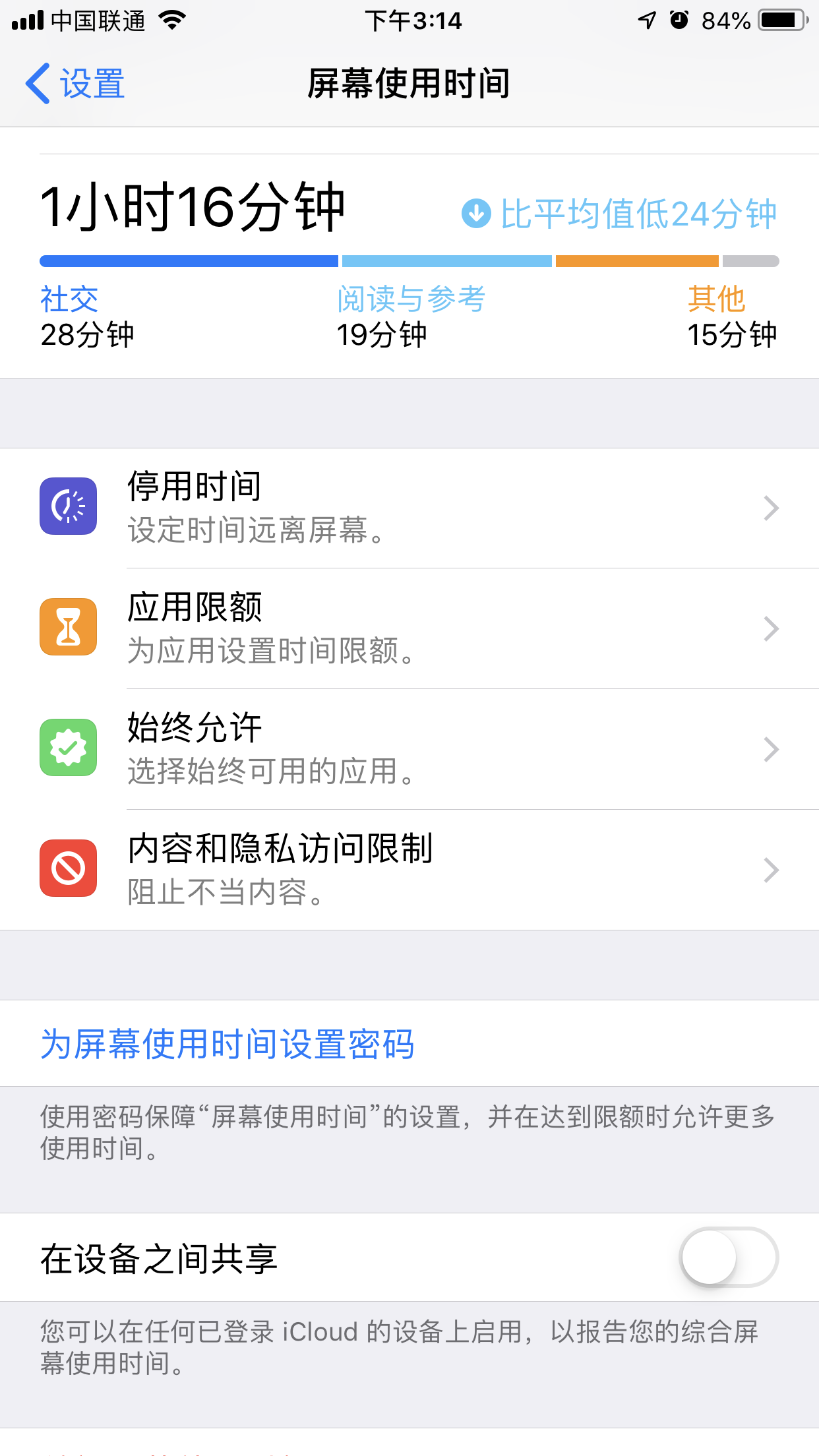Enable 在设备之间共享 switch

coord(729,1258)
